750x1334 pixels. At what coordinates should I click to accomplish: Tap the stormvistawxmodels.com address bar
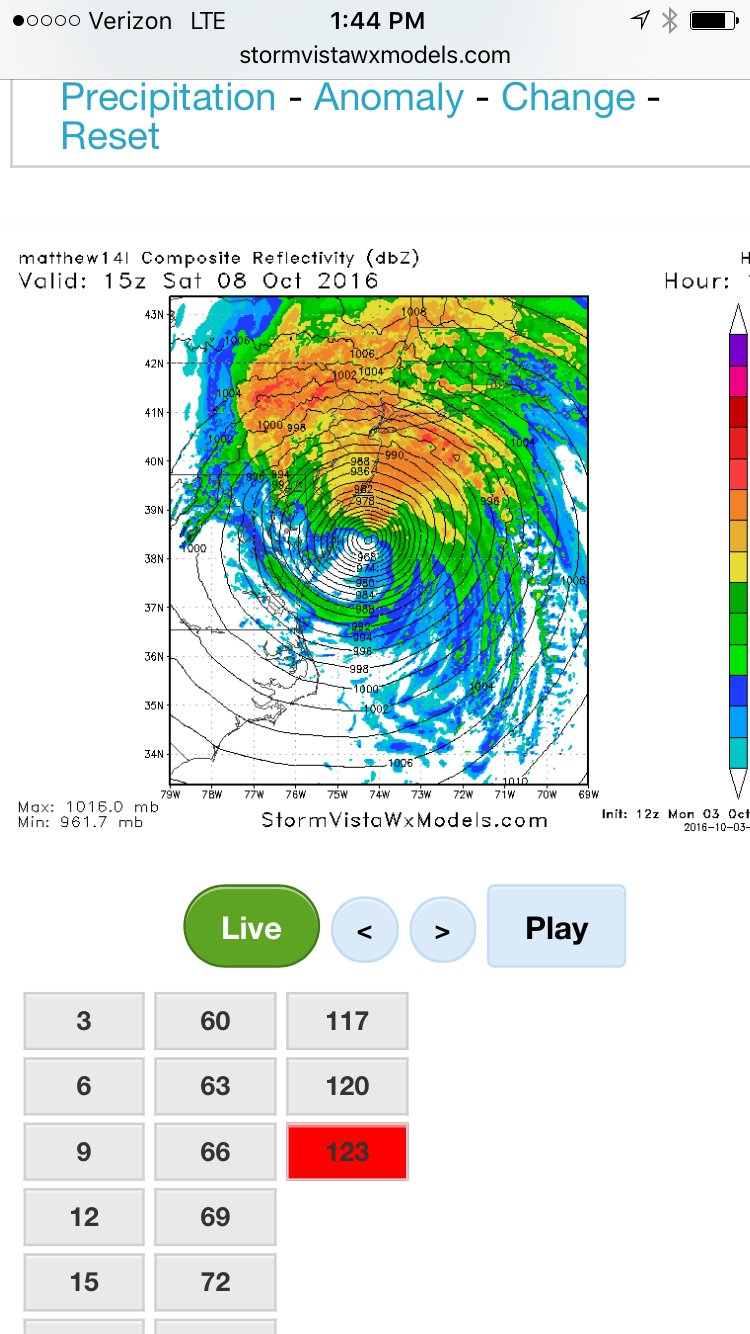tap(375, 55)
